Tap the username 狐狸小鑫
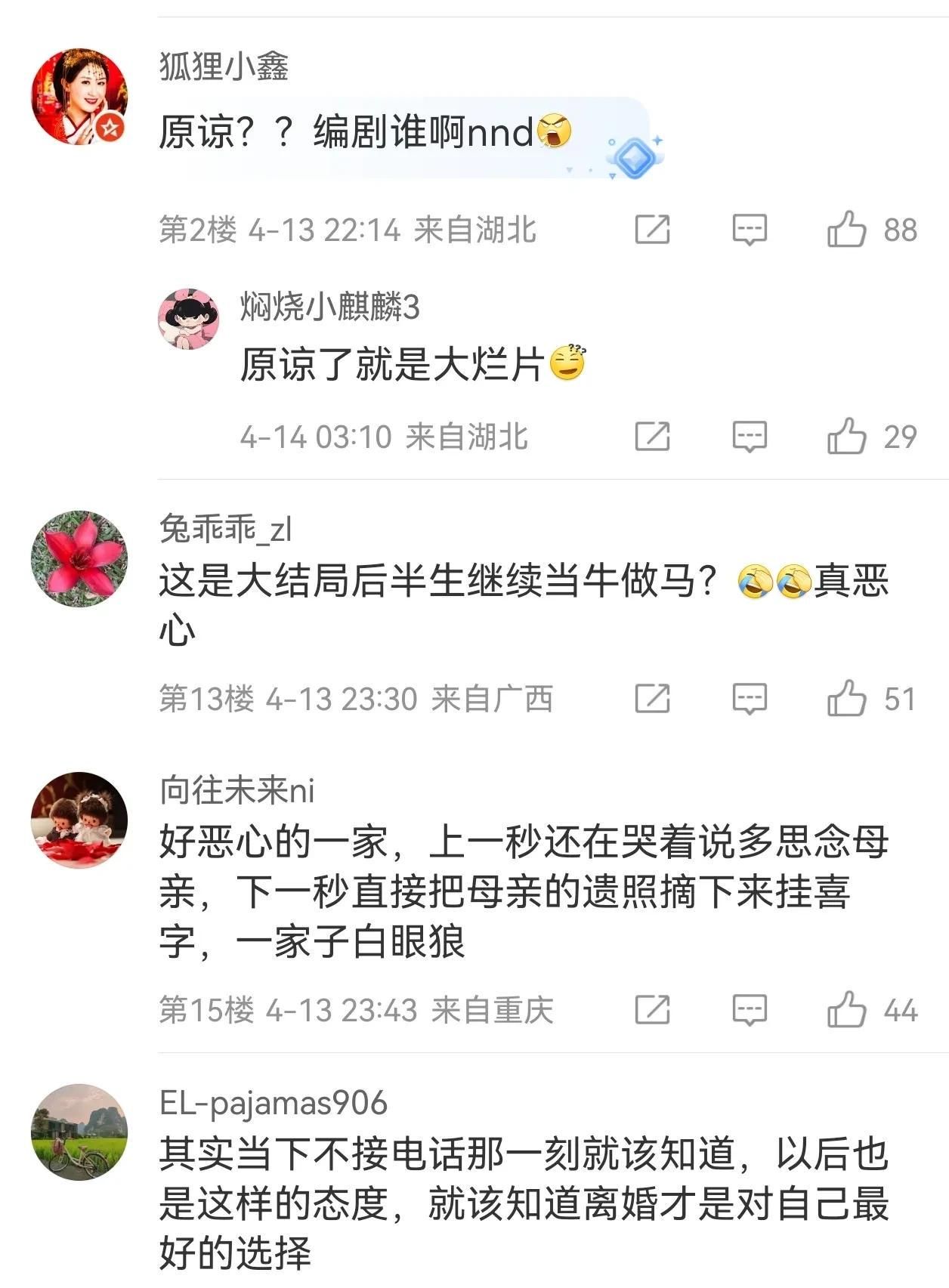This screenshot has height=1288, width=949. 224,66
